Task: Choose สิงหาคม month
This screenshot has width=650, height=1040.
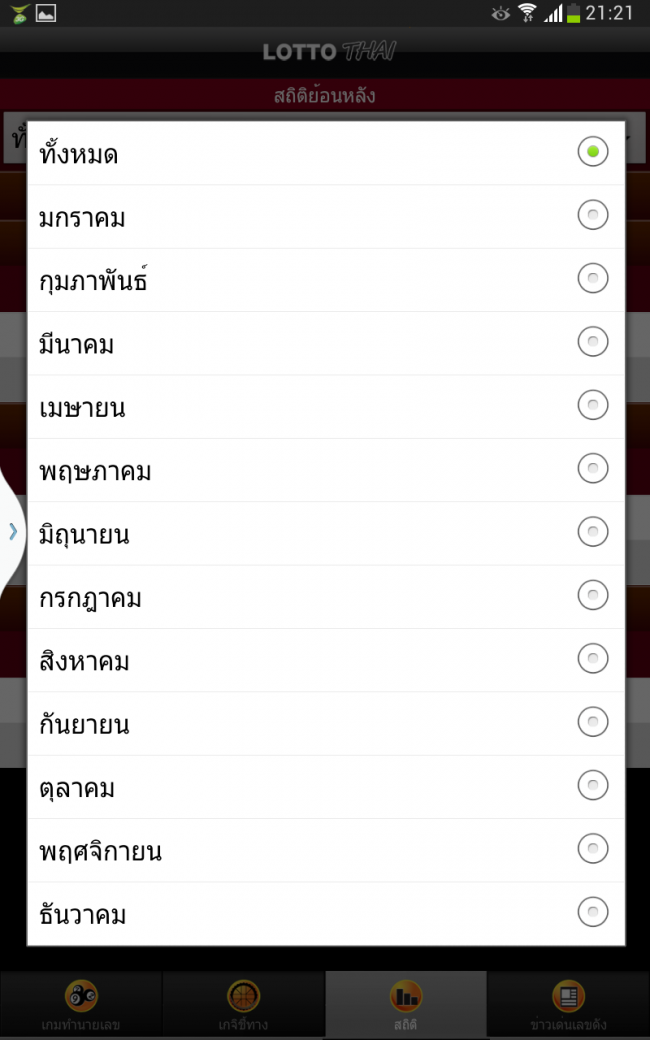Action: (x=326, y=660)
